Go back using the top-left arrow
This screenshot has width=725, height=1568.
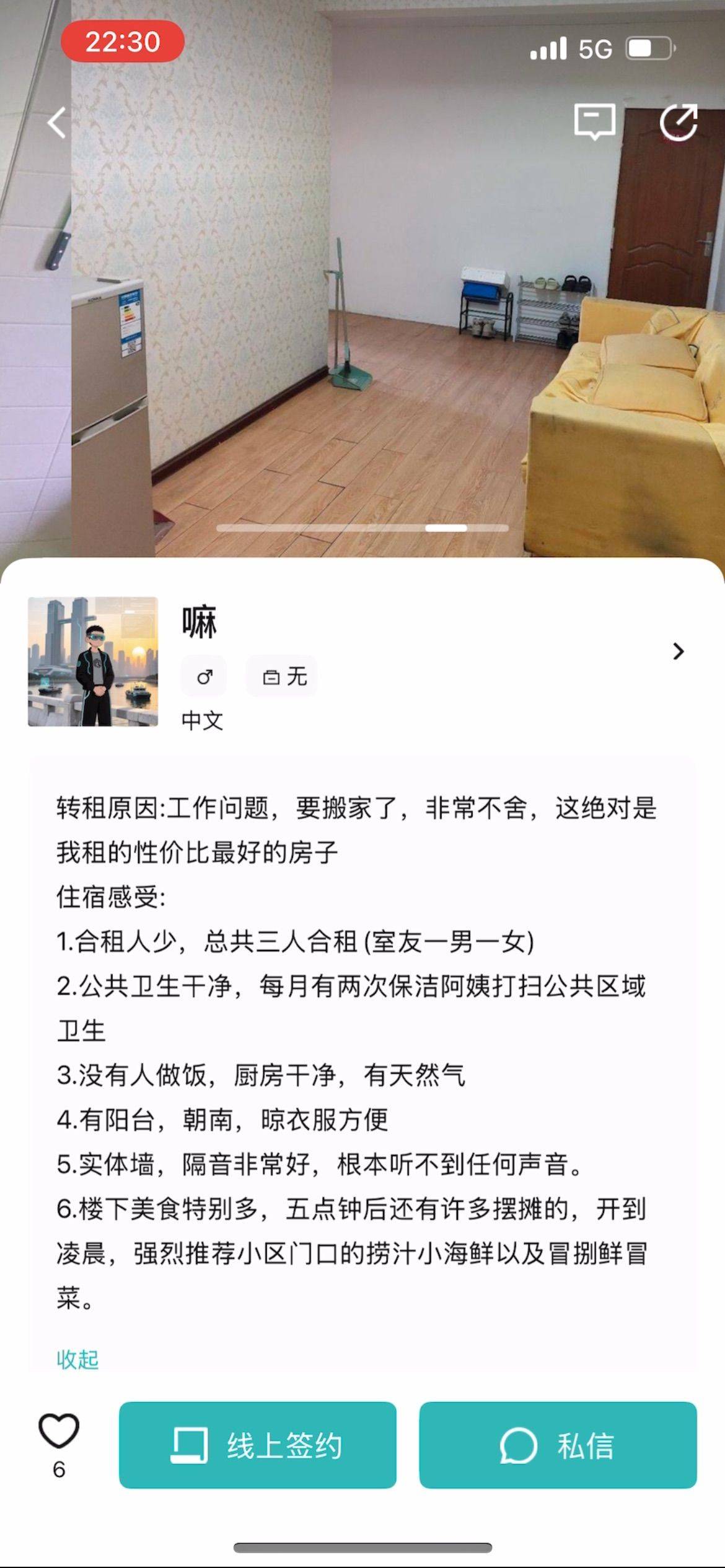tap(57, 122)
